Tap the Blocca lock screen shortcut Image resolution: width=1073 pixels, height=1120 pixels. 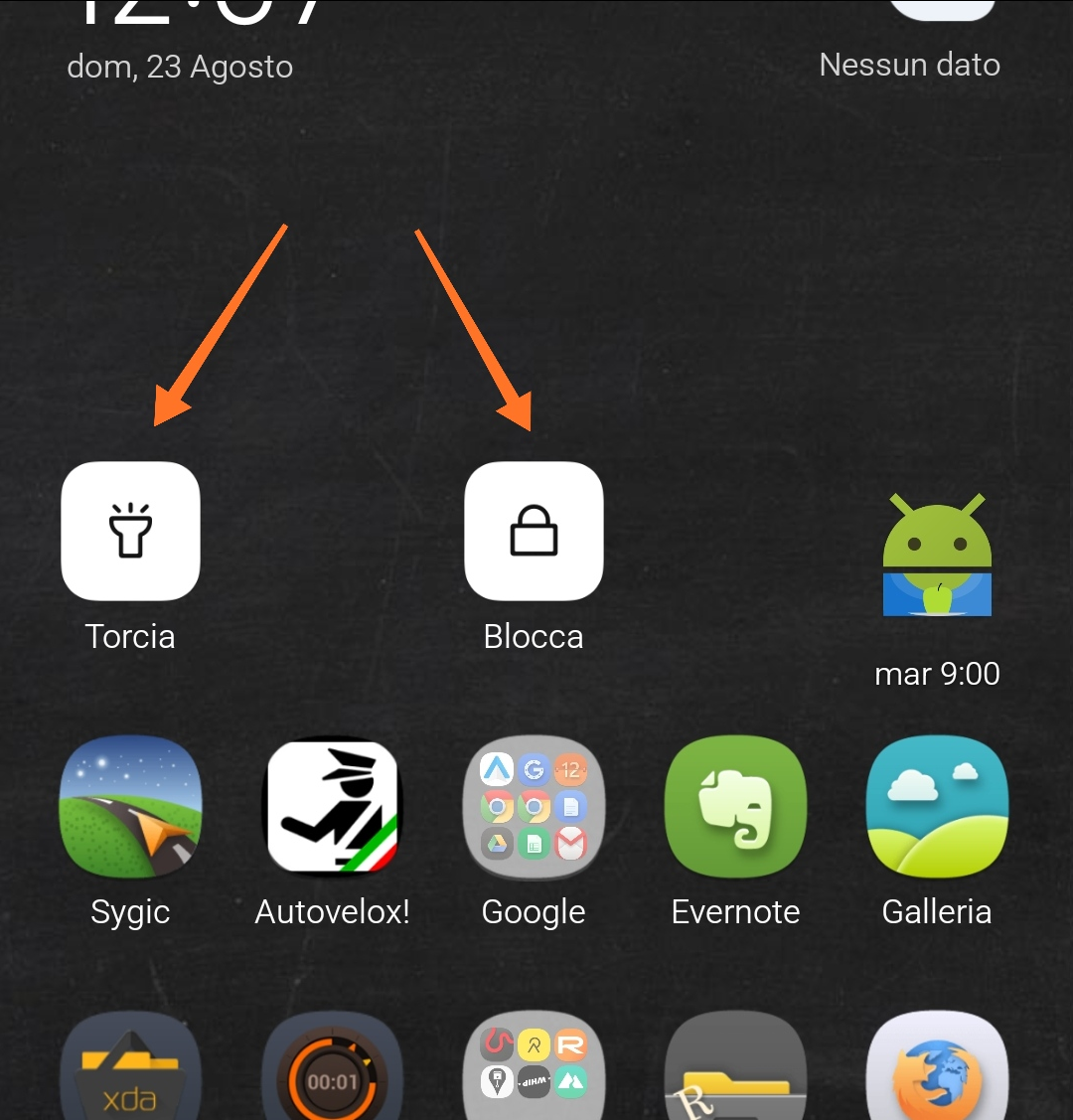(534, 532)
